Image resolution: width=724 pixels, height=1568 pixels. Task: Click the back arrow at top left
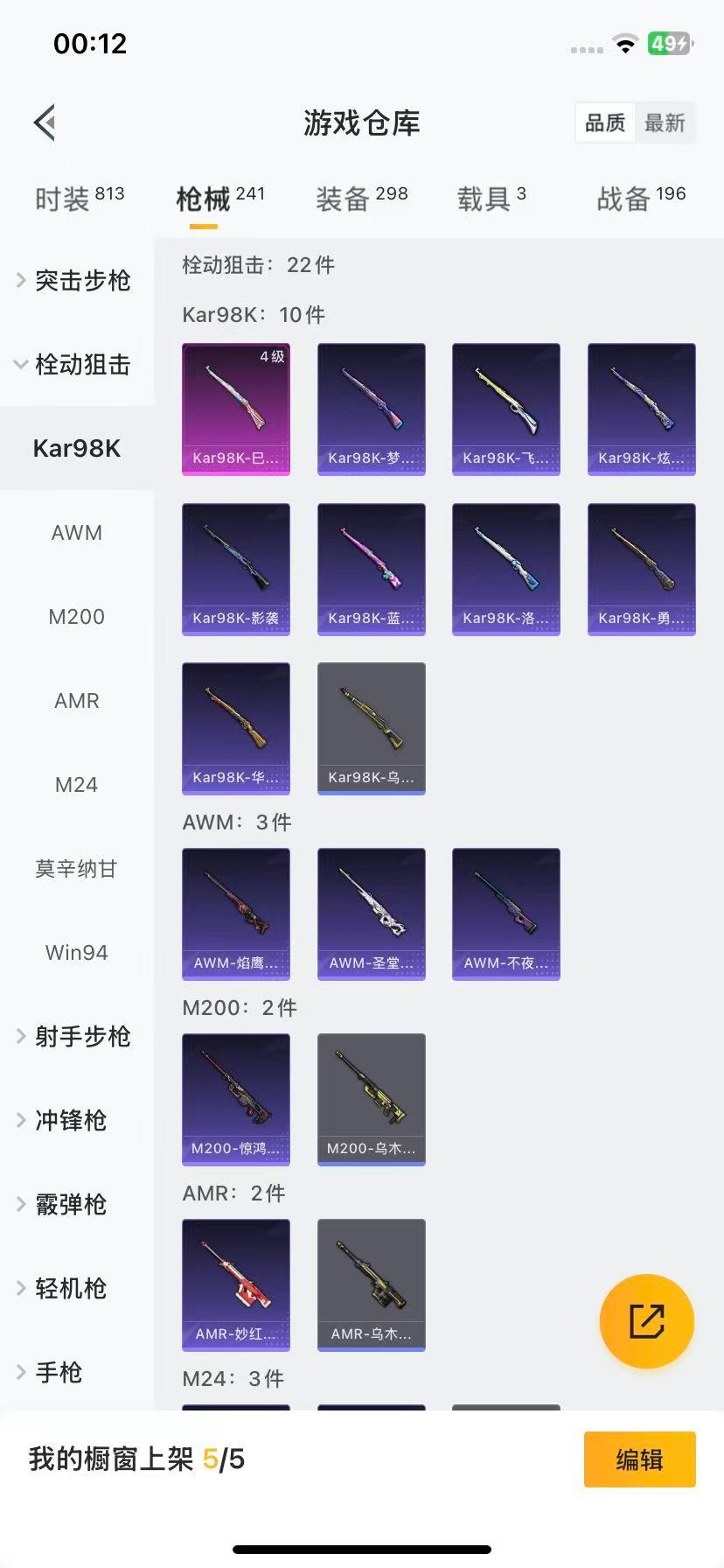44,122
